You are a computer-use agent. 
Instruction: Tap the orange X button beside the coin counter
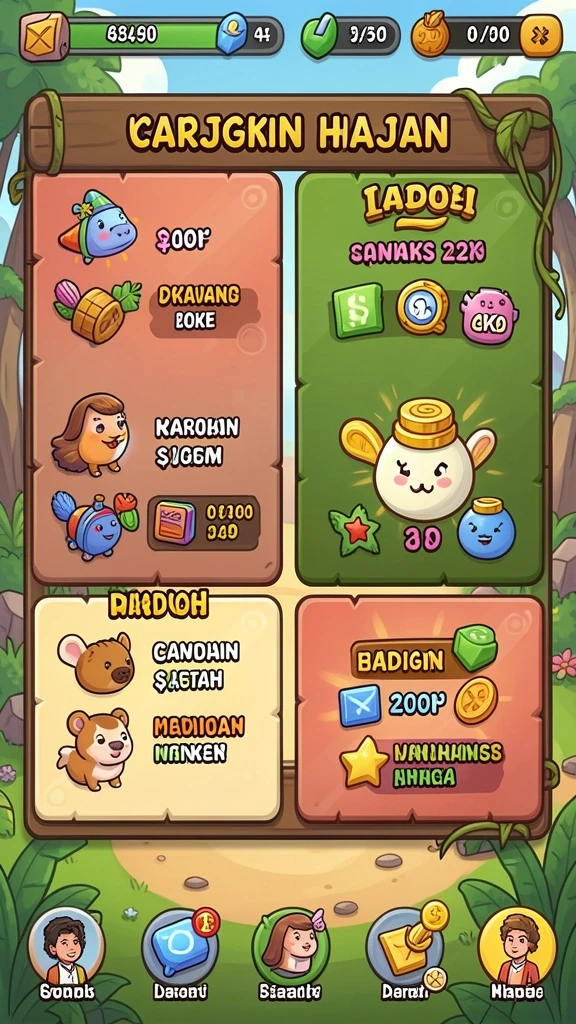click(x=541, y=35)
